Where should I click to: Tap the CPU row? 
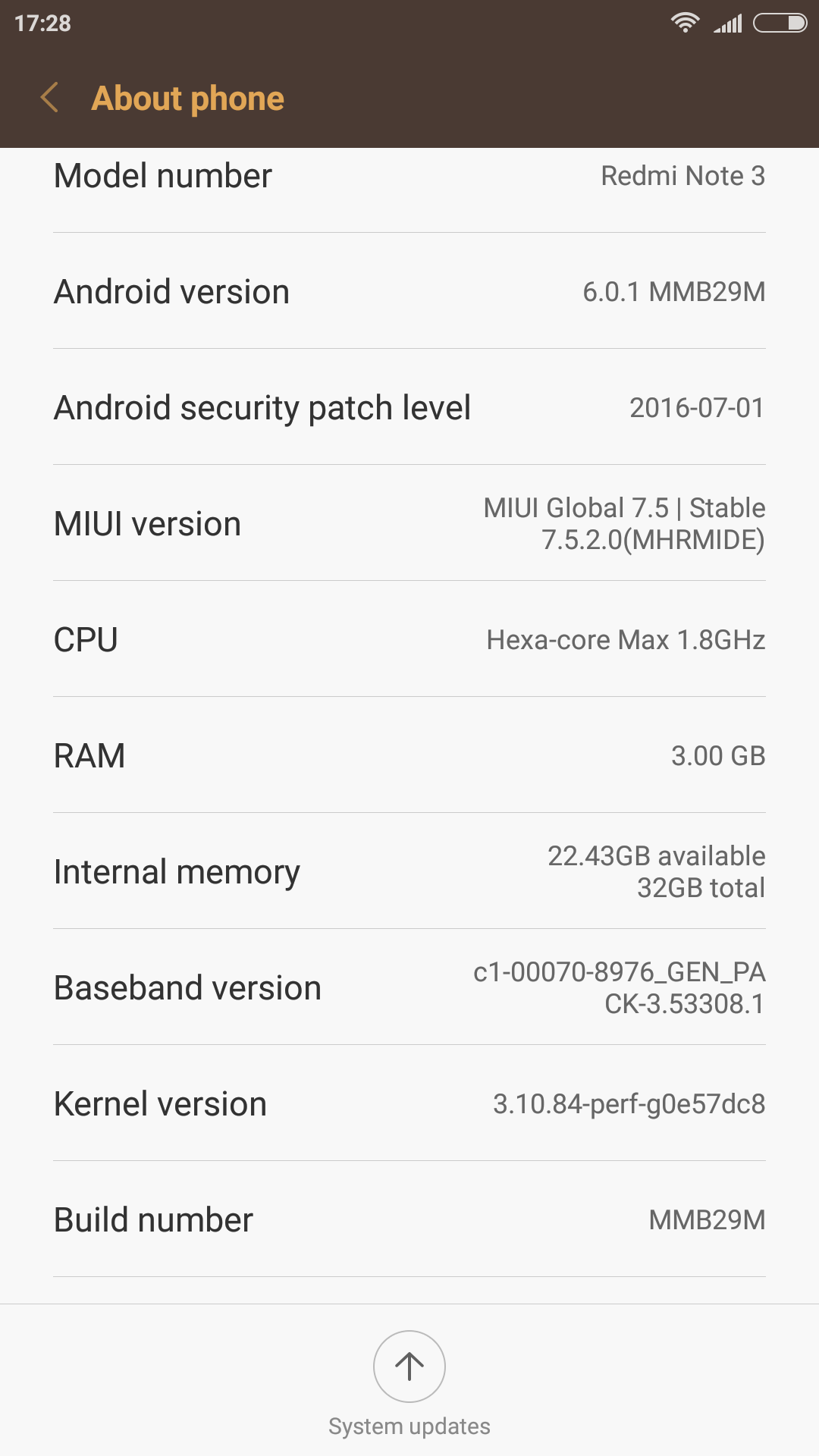(409, 639)
